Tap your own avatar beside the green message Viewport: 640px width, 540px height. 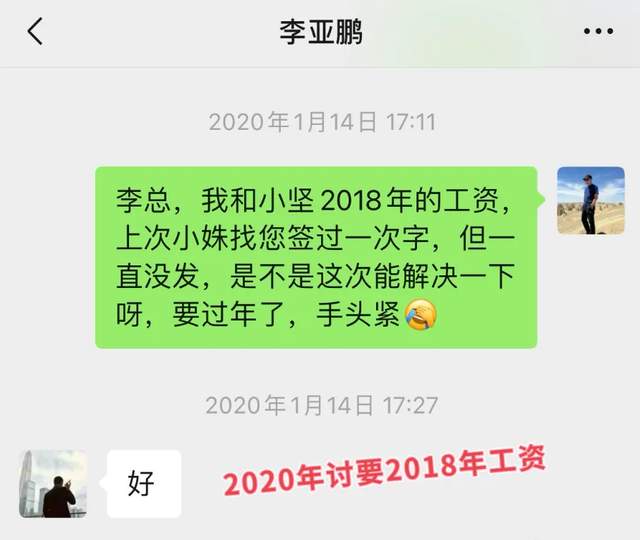(x=590, y=201)
